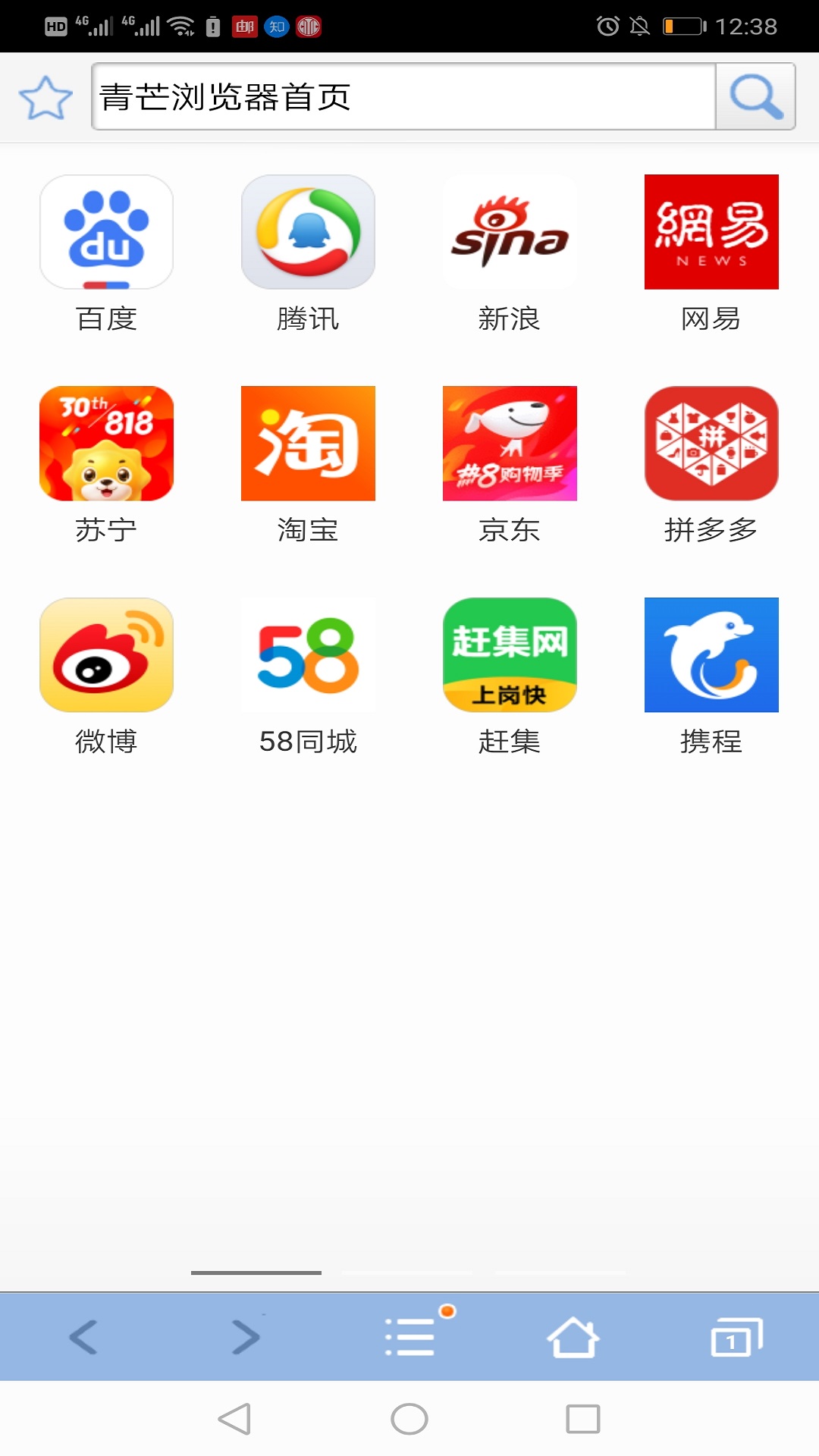Open the 赶集网 shortcut icon

pos(510,654)
